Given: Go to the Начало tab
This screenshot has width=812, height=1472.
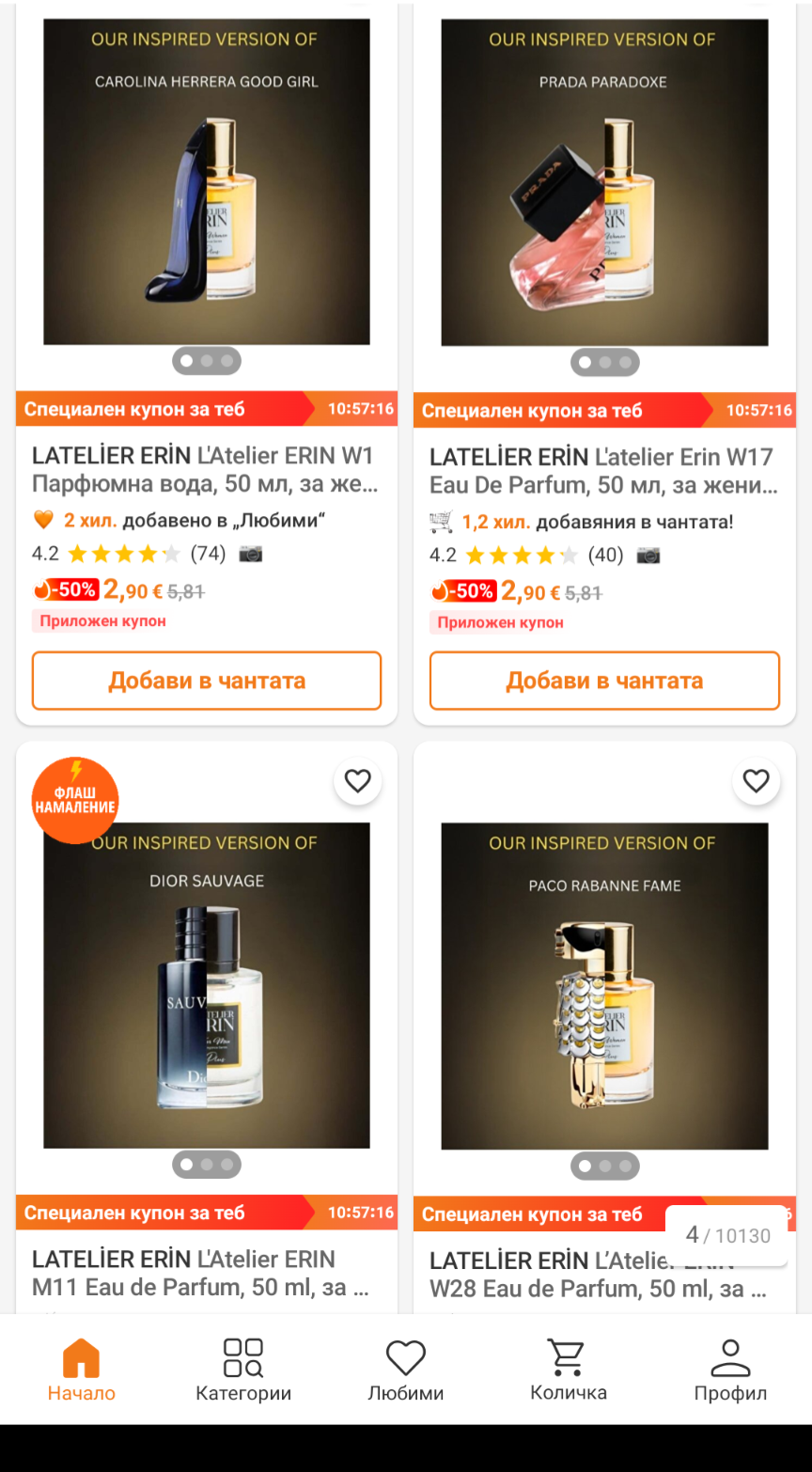Looking at the screenshot, I should tap(82, 1370).
